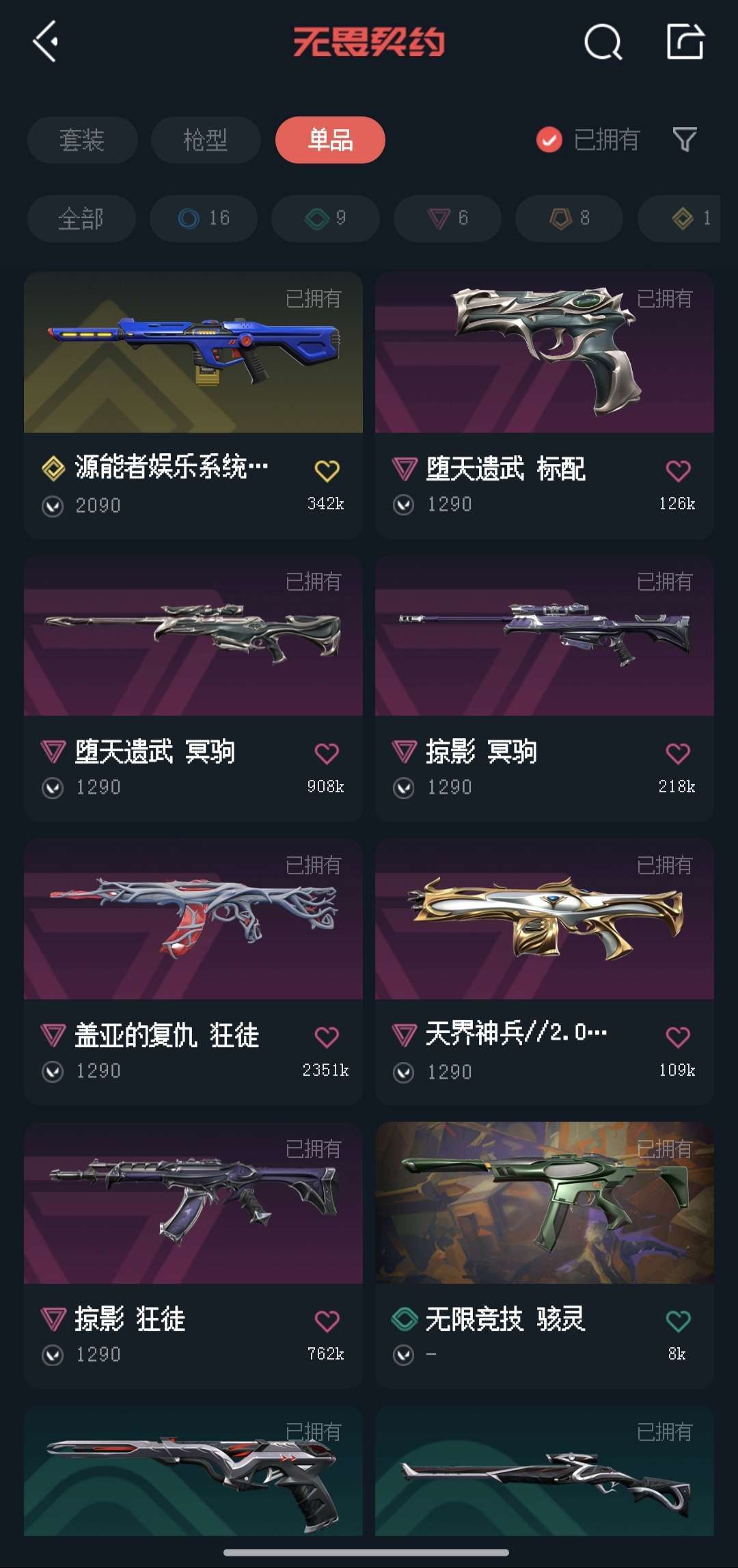This screenshot has height=1568, width=738.
Task: Filter by the green tier chip showing 9
Action: [325, 219]
